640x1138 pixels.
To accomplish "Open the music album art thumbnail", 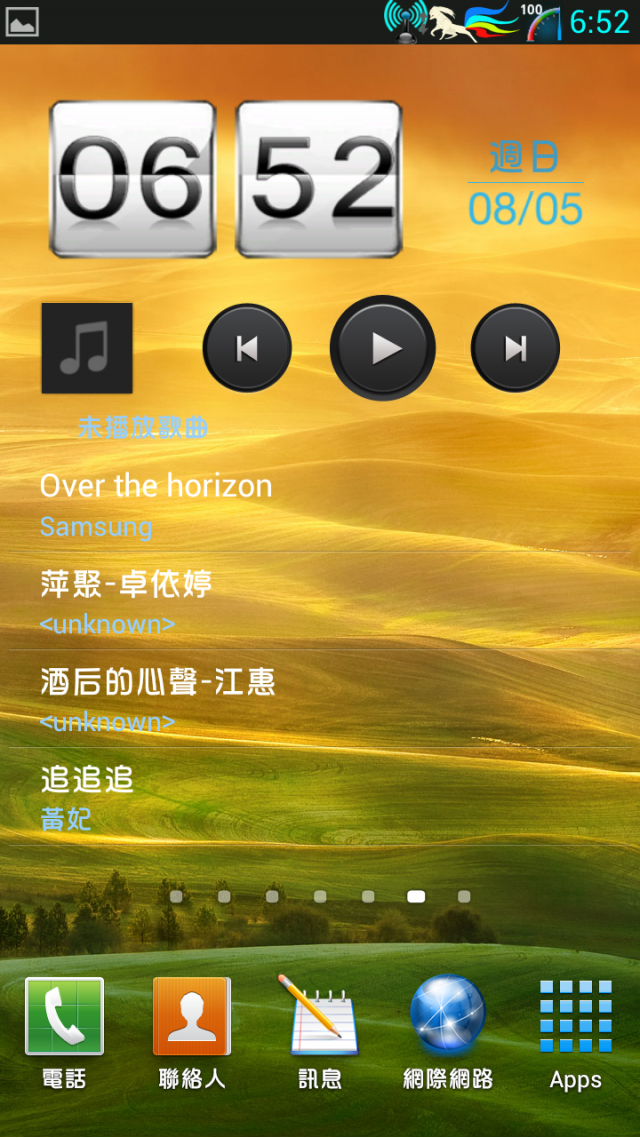I will tap(87, 348).
